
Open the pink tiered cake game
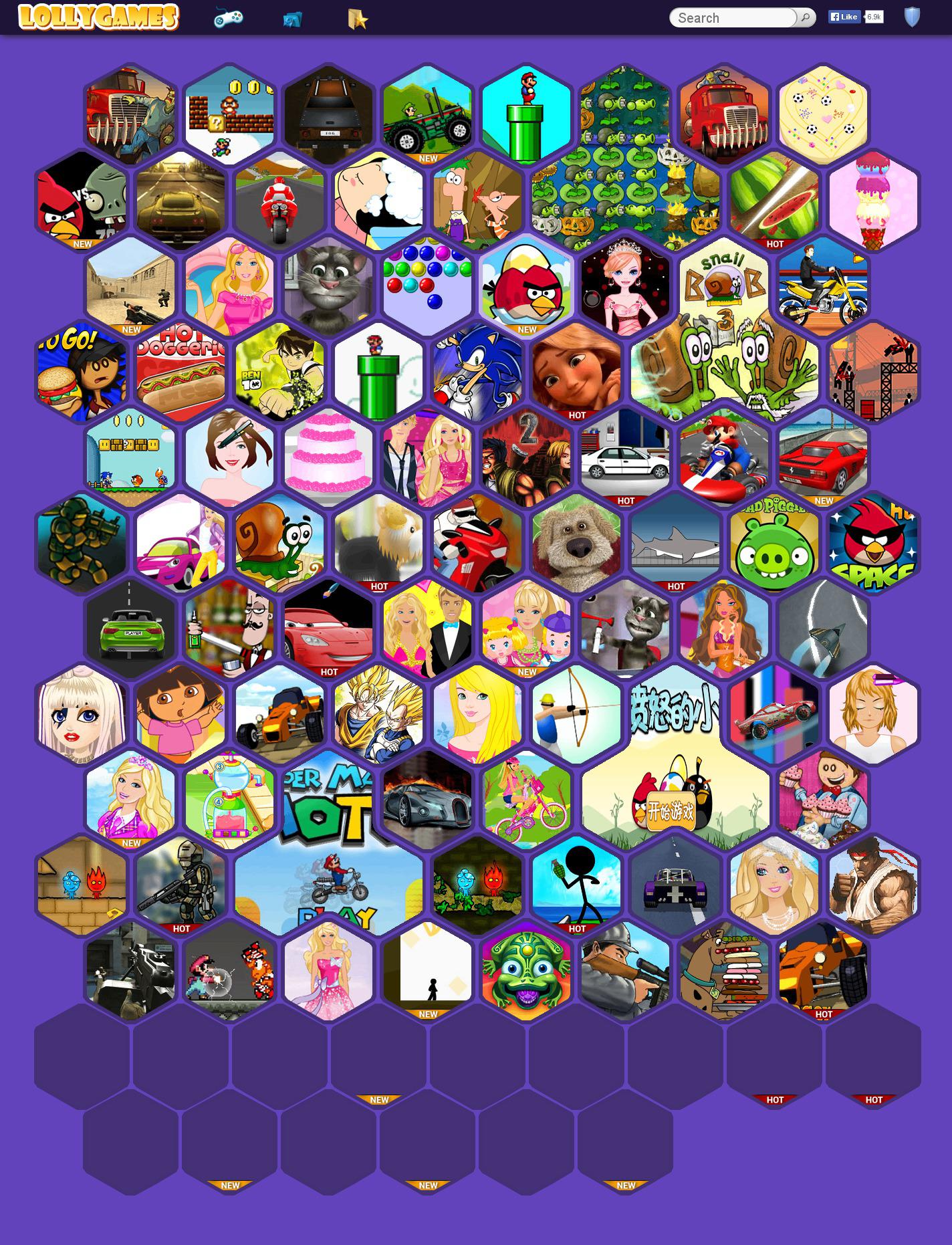pyautogui.click(x=329, y=457)
